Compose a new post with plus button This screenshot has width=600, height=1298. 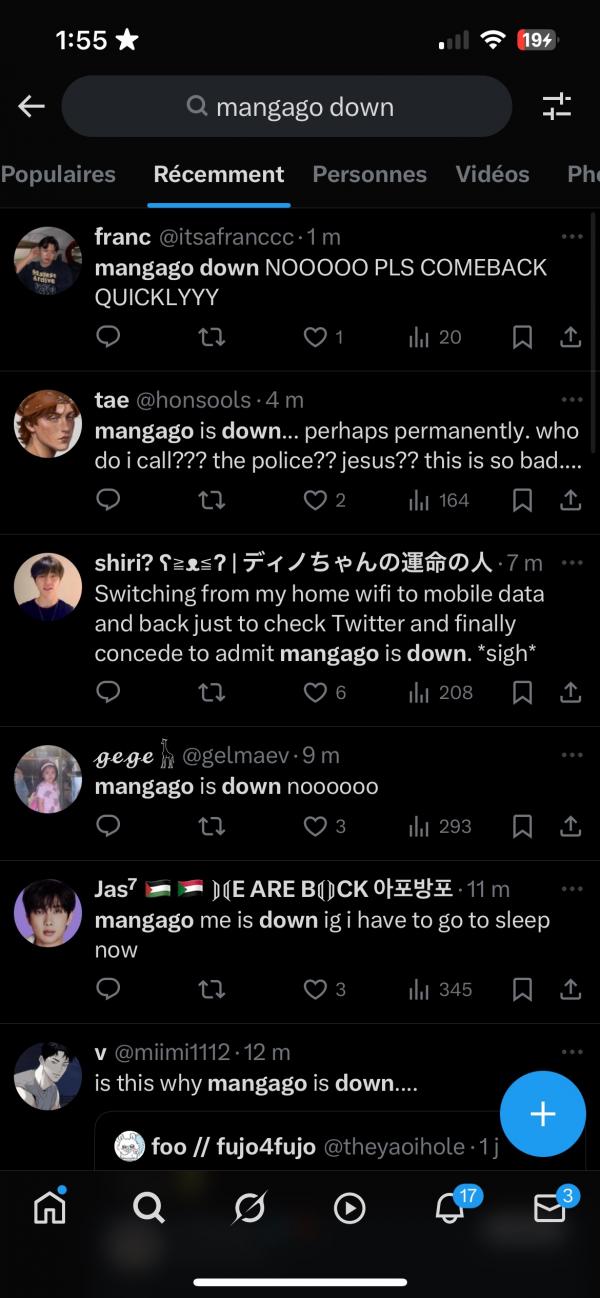pos(542,1114)
